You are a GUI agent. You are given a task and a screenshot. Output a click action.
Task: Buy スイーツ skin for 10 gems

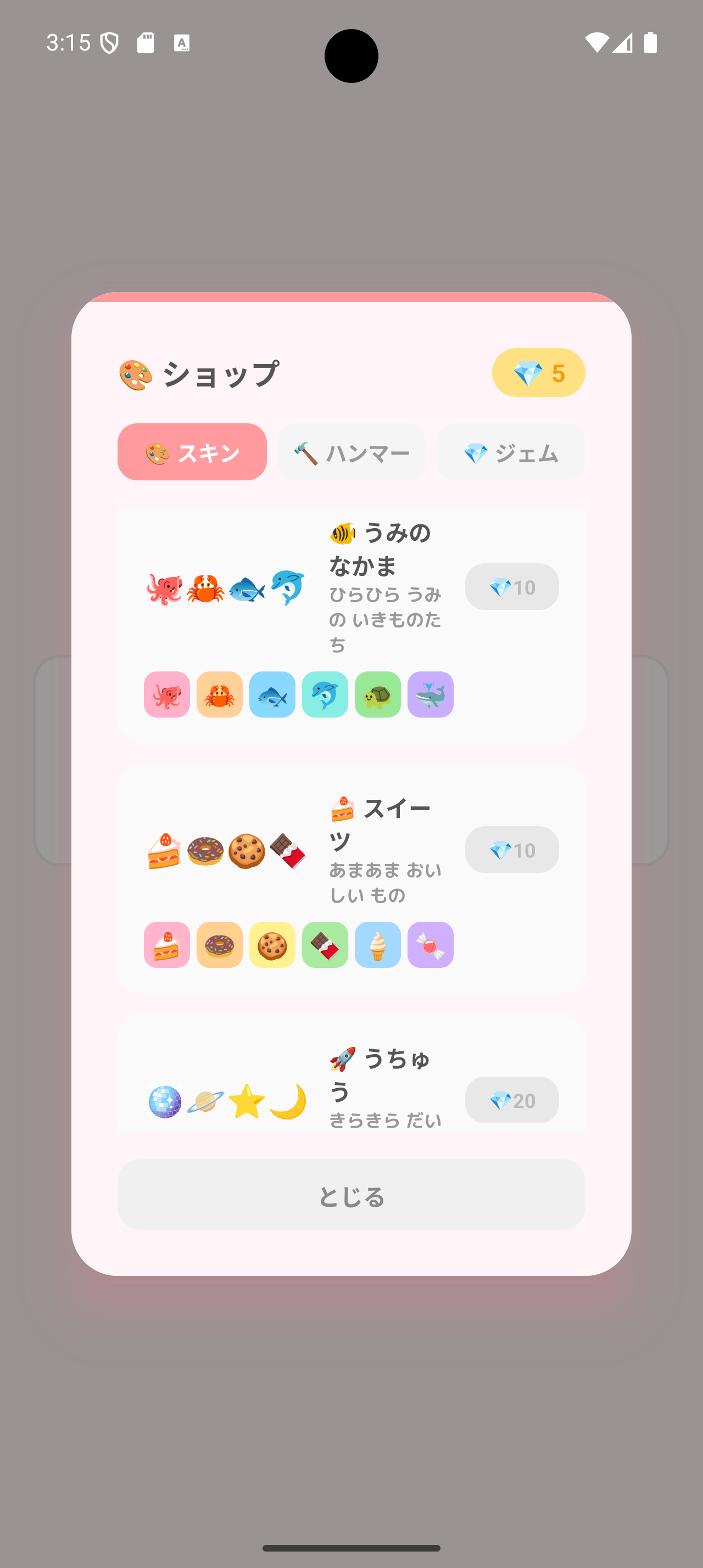coord(511,850)
